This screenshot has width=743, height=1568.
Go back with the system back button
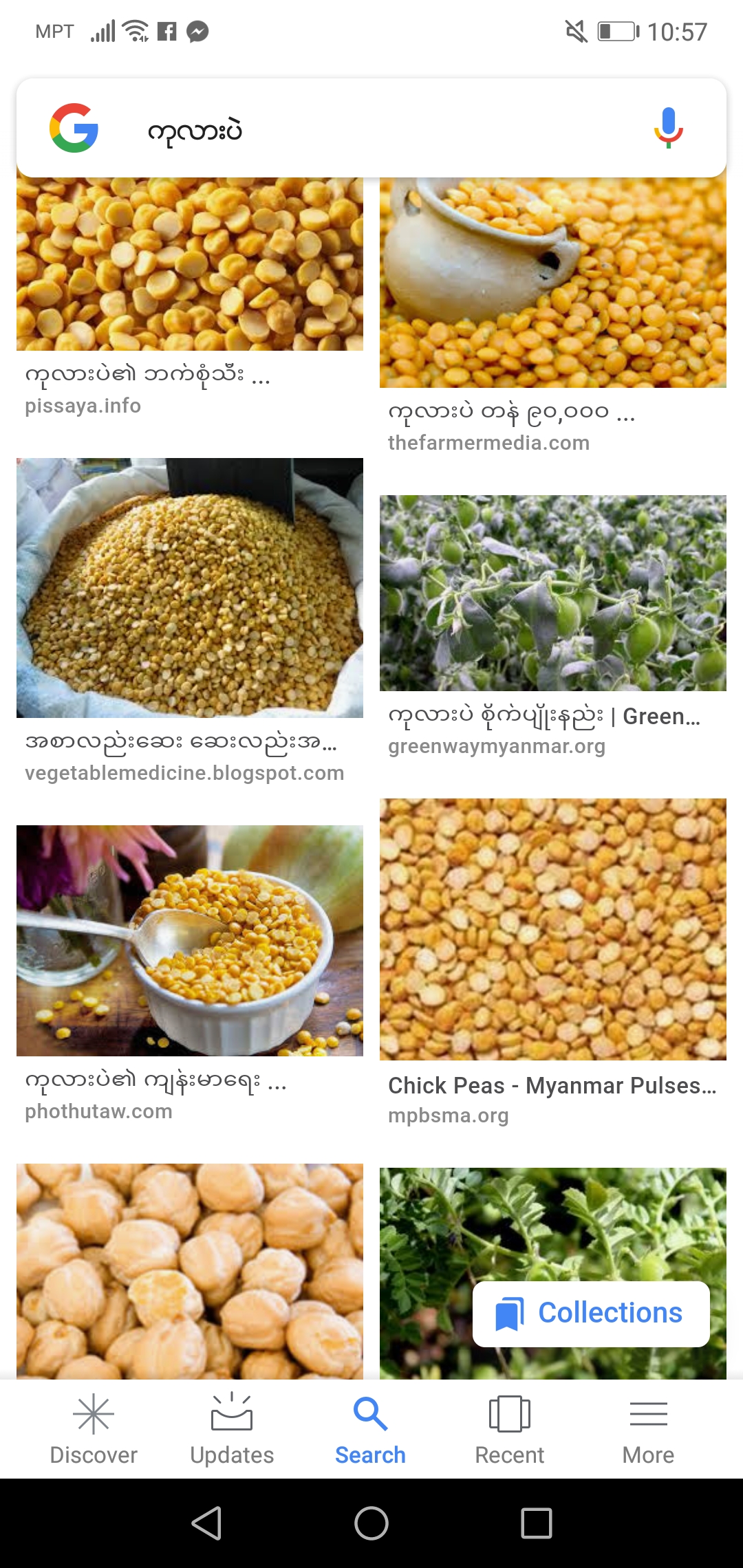point(206,1523)
